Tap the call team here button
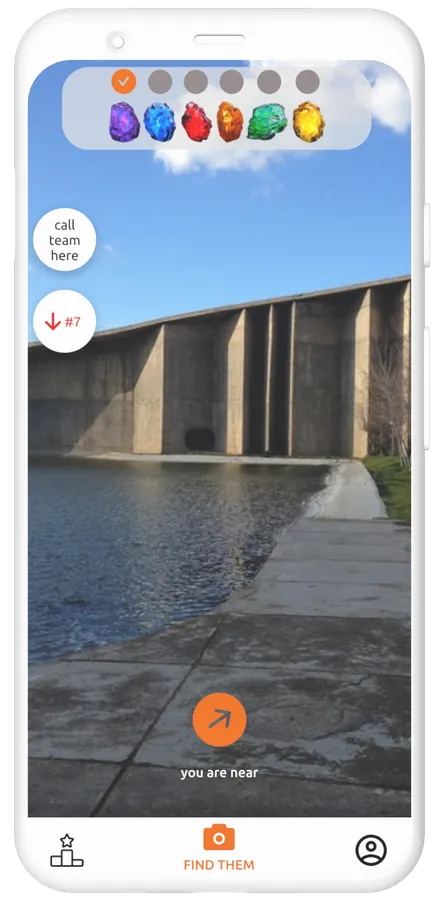Image resolution: width=439 pixels, height=900 pixels. tap(64, 240)
